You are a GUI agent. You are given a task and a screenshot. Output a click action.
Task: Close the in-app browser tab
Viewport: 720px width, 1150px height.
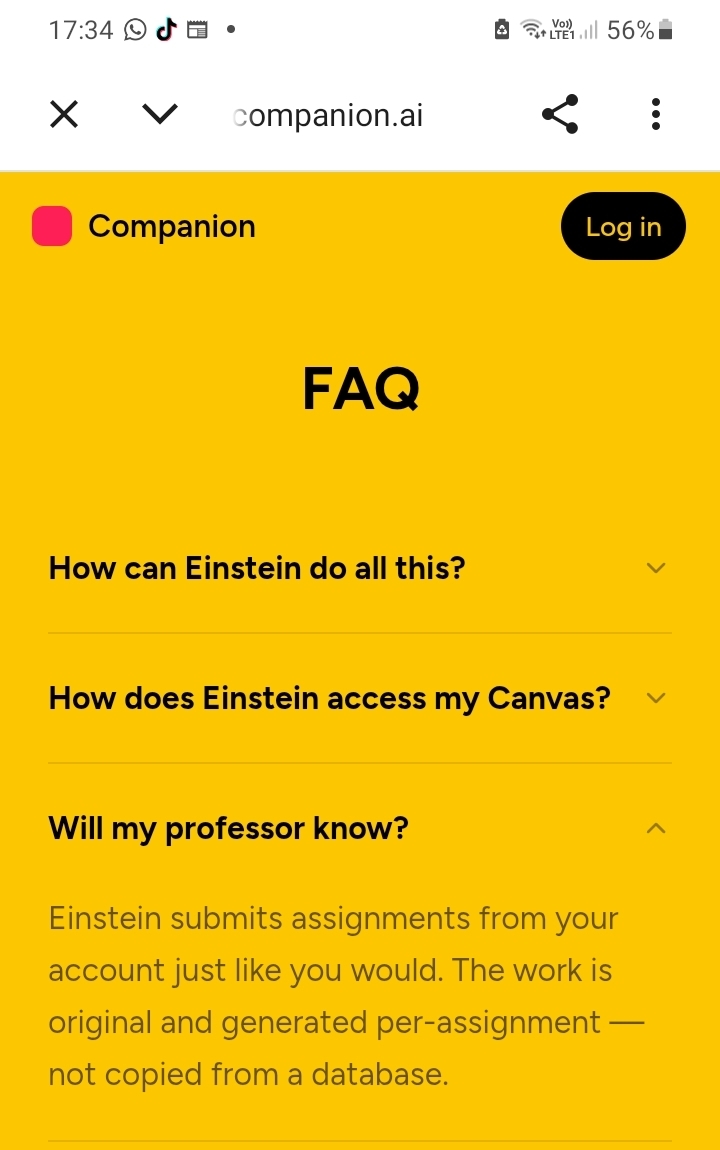(64, 115)
